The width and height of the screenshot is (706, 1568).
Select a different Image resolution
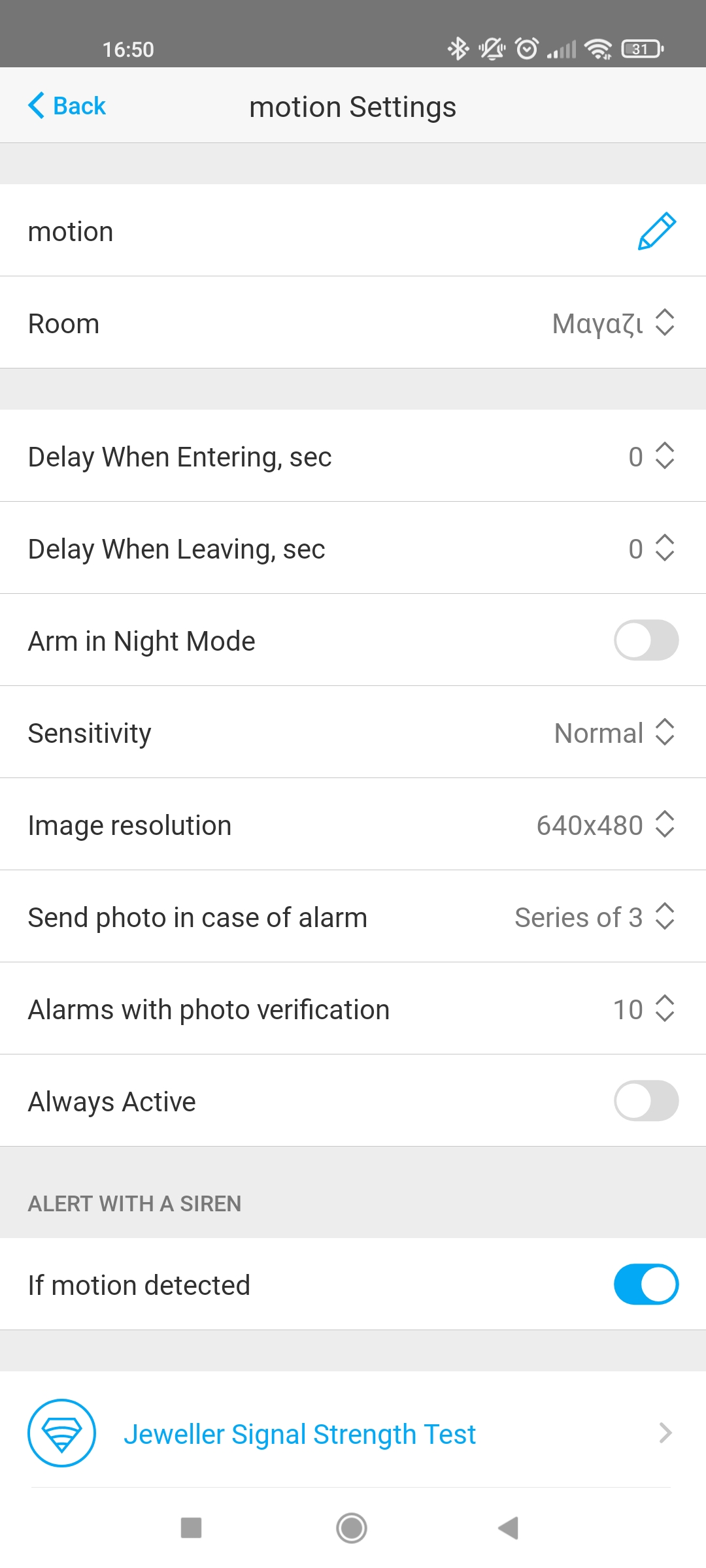point(664,825)
